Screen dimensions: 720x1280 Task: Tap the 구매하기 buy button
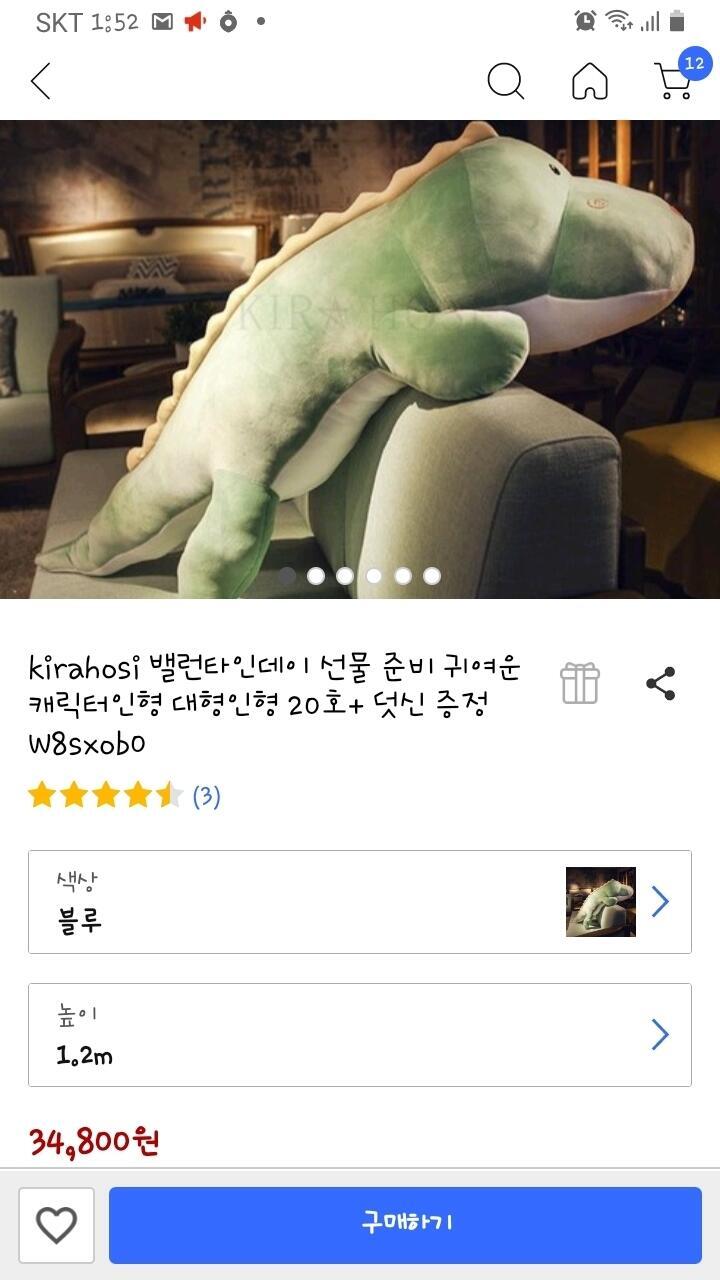405,1225
